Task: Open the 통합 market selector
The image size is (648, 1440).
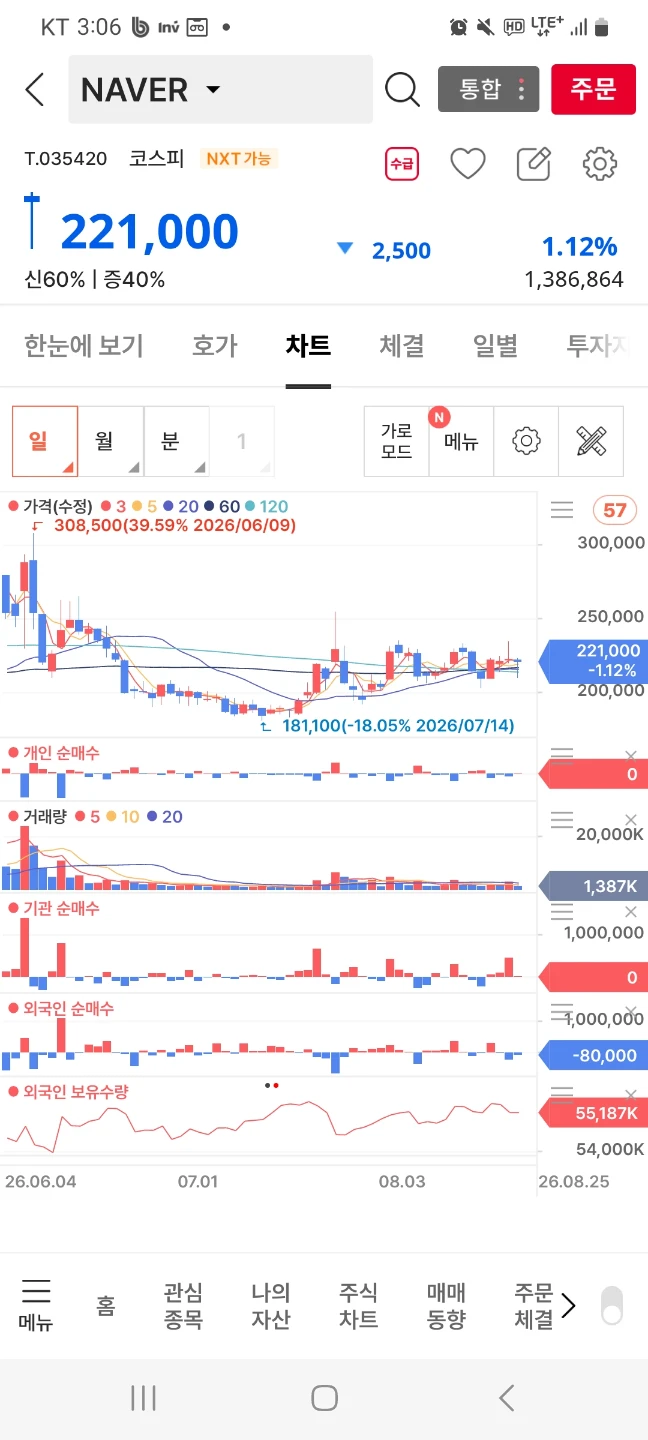Action: click(x=488, y=89)
